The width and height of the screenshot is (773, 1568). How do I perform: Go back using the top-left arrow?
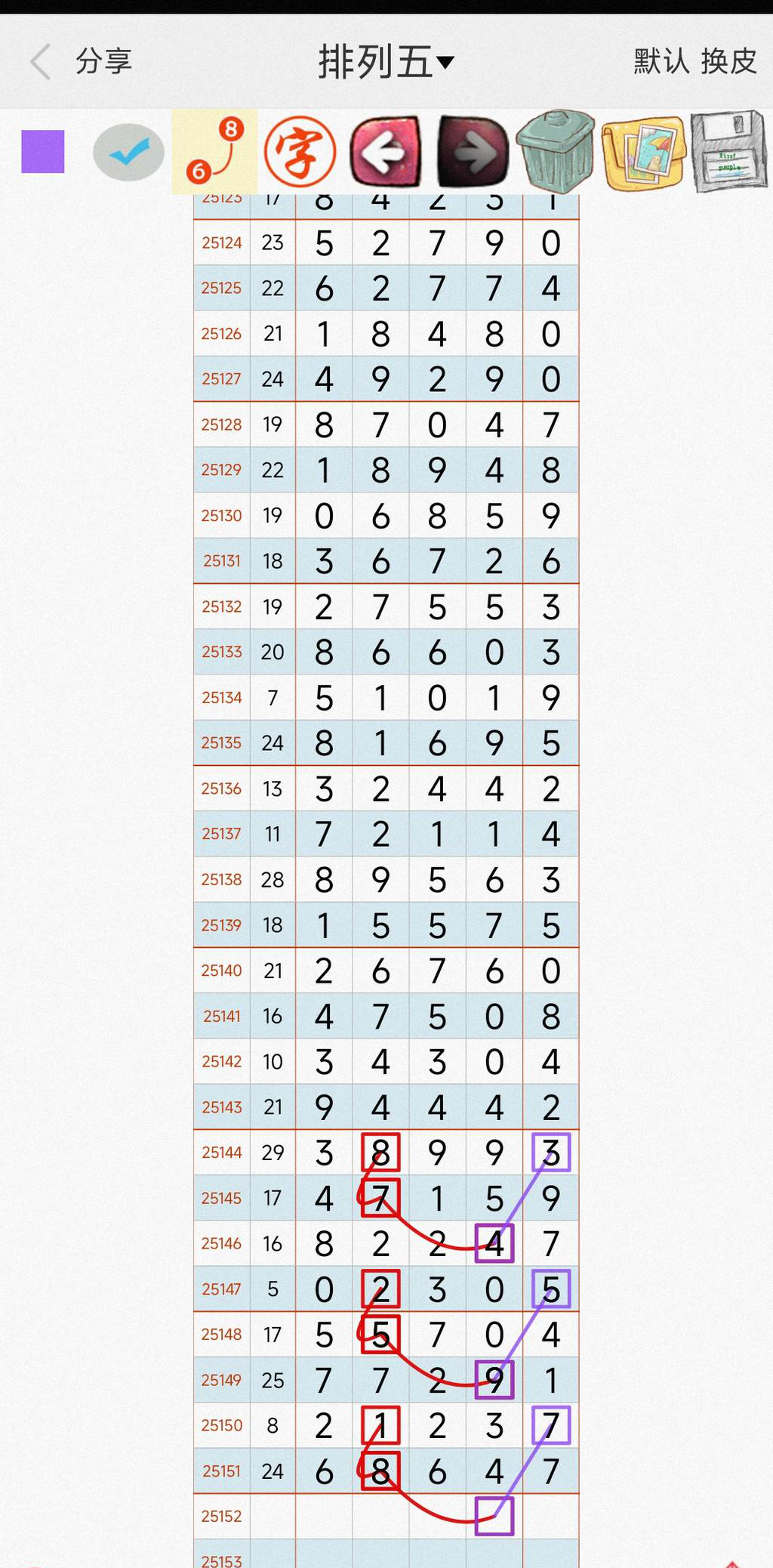coord(41,61)
